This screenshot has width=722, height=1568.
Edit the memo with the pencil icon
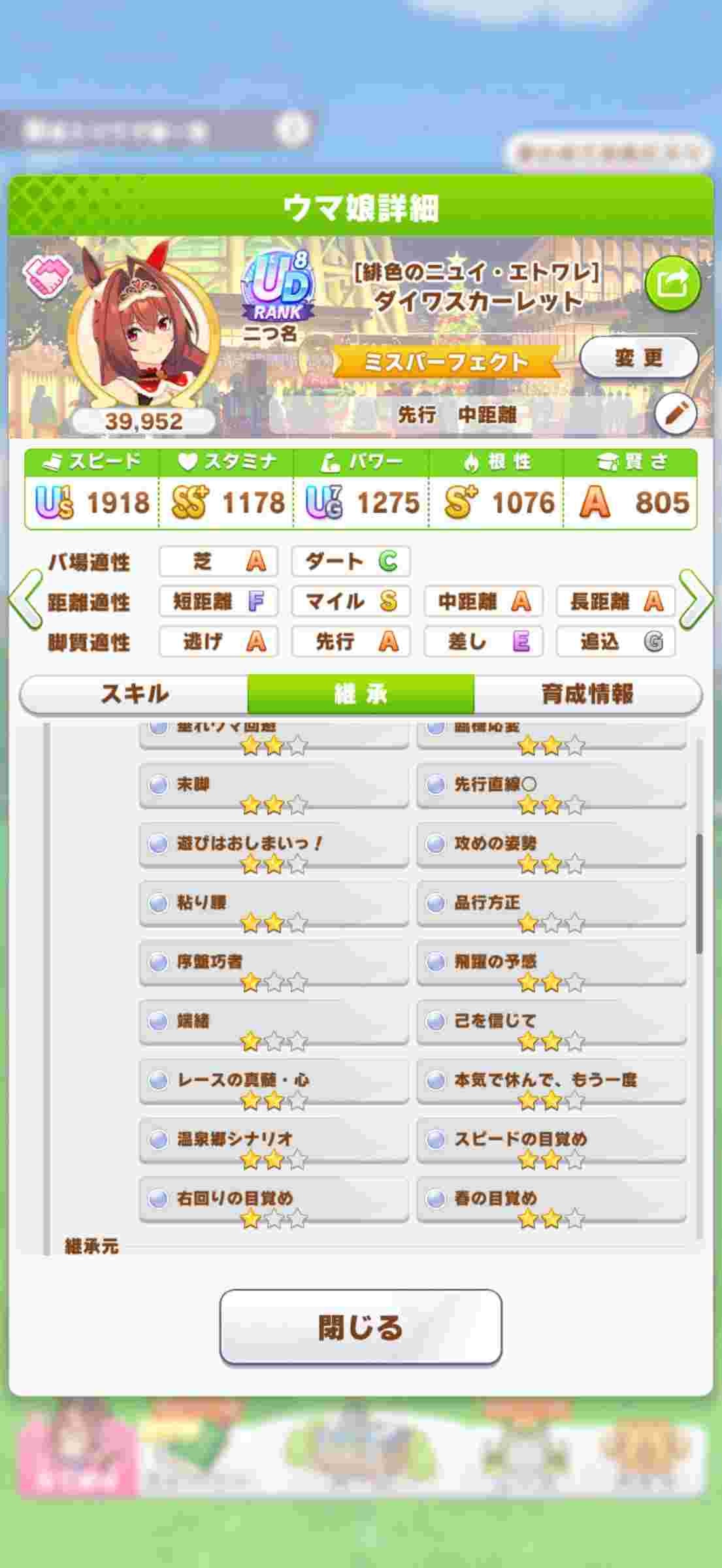[x=675, y=414]
